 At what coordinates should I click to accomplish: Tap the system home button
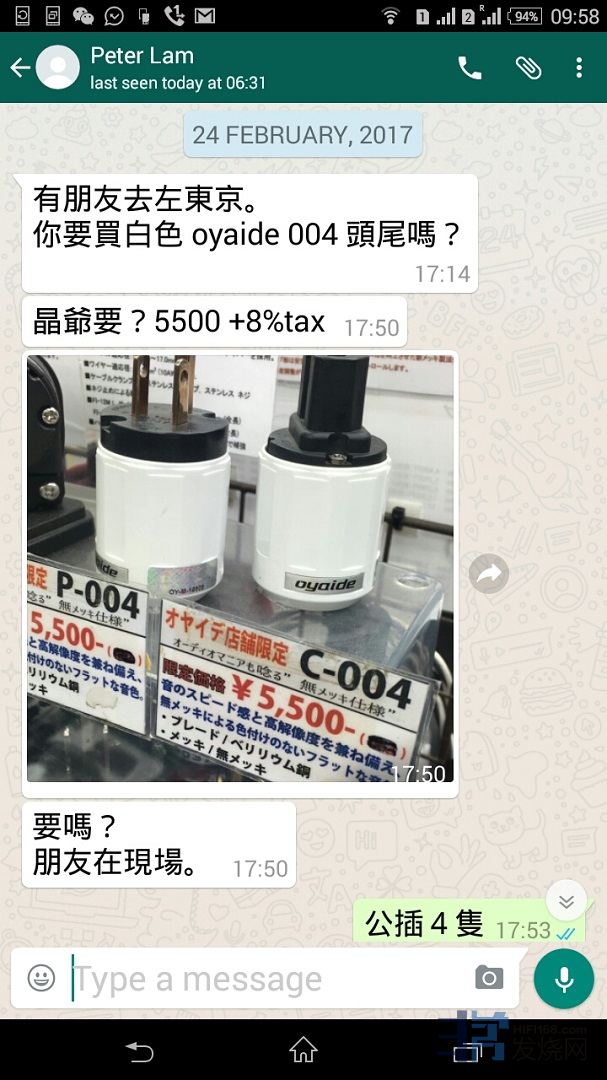tap(303, 1050)
